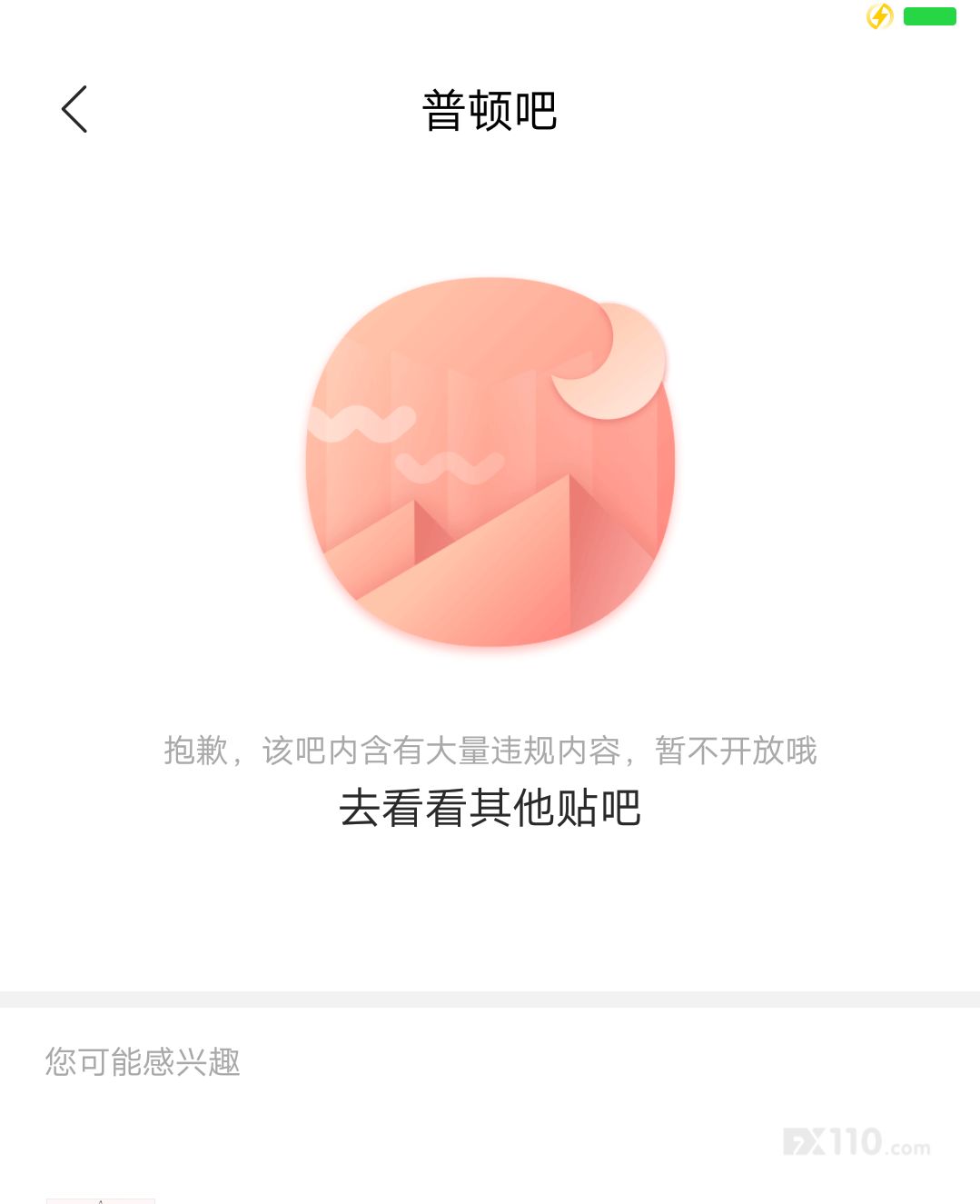Tap the large rounded placeholder illustration

point(490,463)
